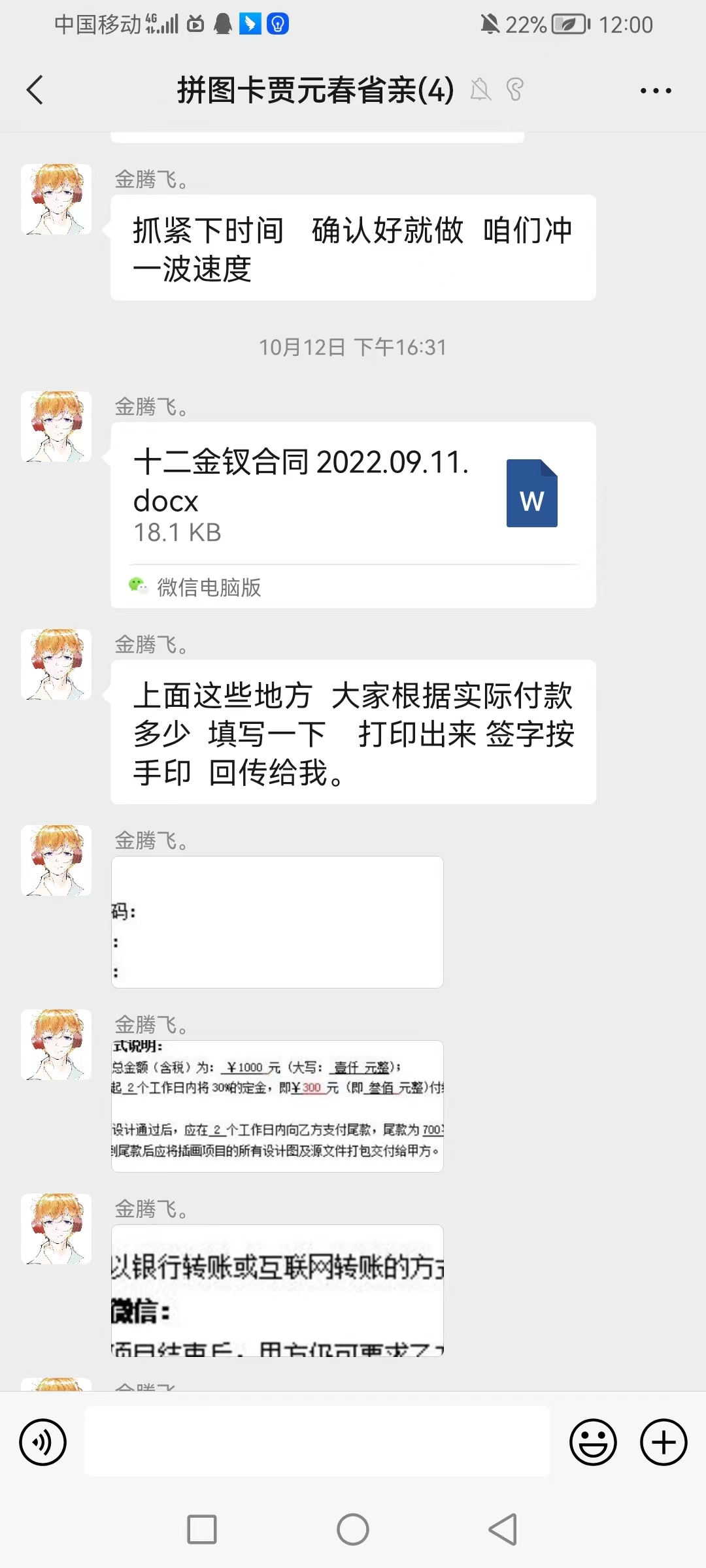The height and width of the screenshot is (1568, 706).
Task: Open the mostly blank image with 码:
Action: (277, 922)
